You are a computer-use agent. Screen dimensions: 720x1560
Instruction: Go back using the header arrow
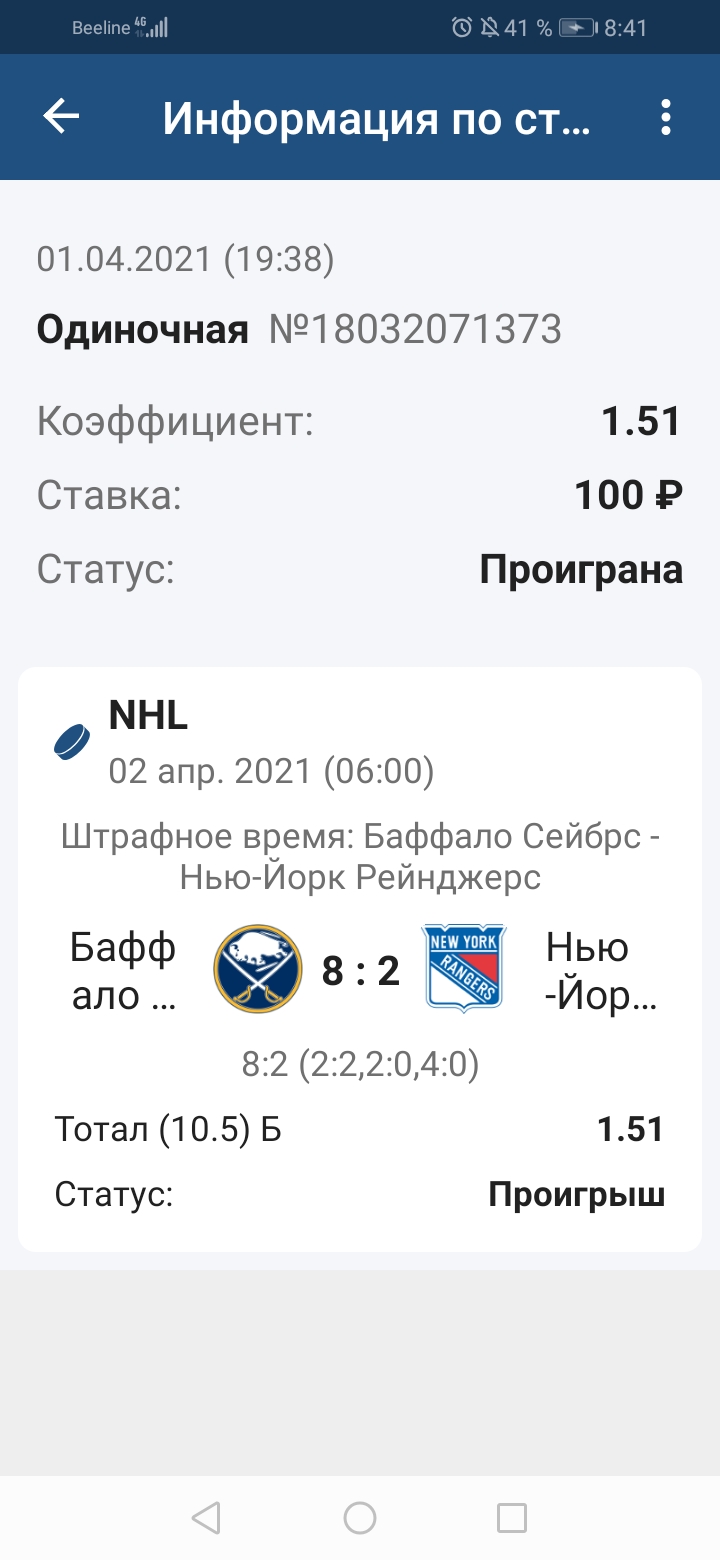(61, 117)
